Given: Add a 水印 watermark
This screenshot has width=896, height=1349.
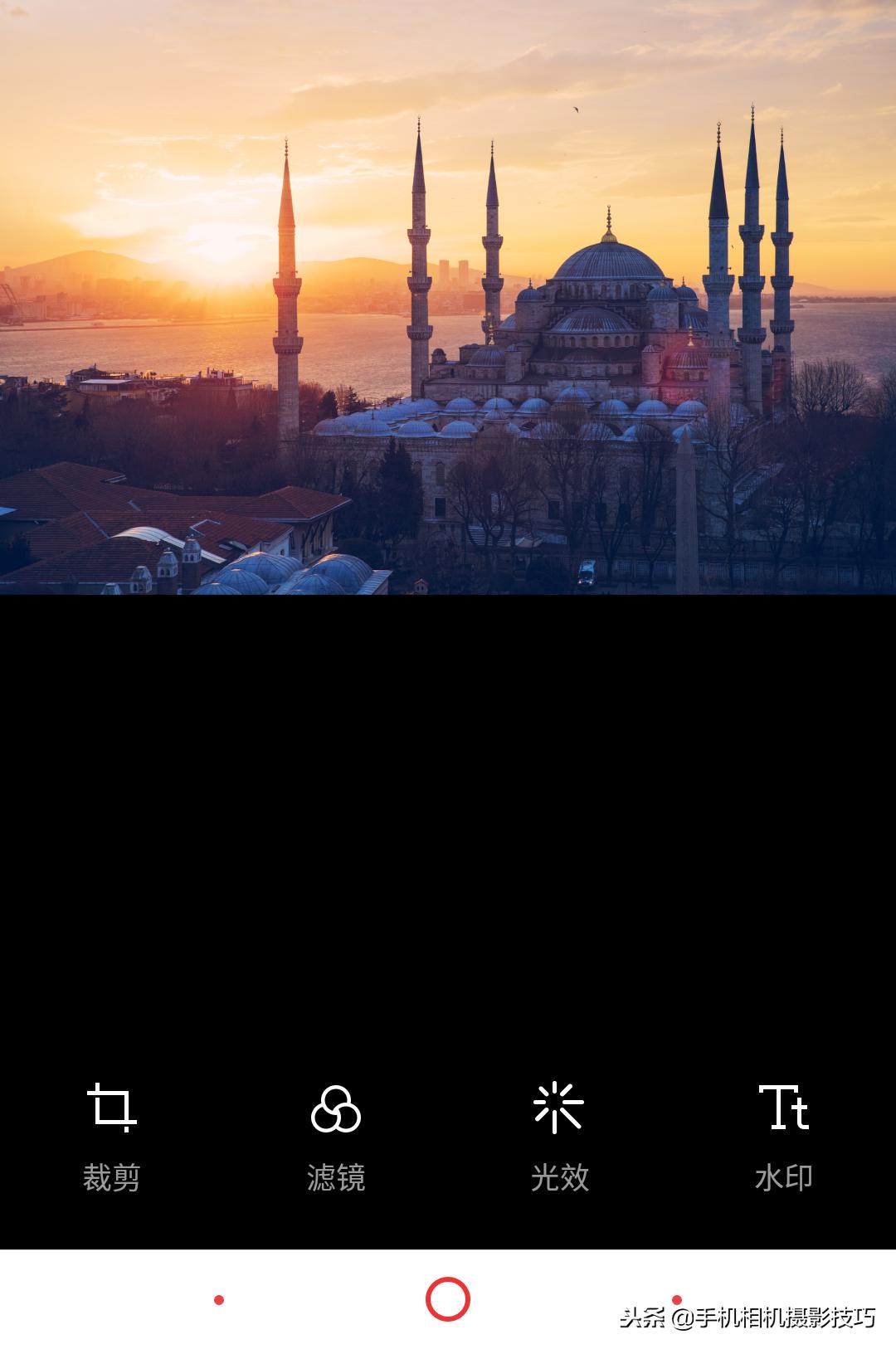Looking at the screenshot, I should pyautogui.click(x=783, y=1134).
